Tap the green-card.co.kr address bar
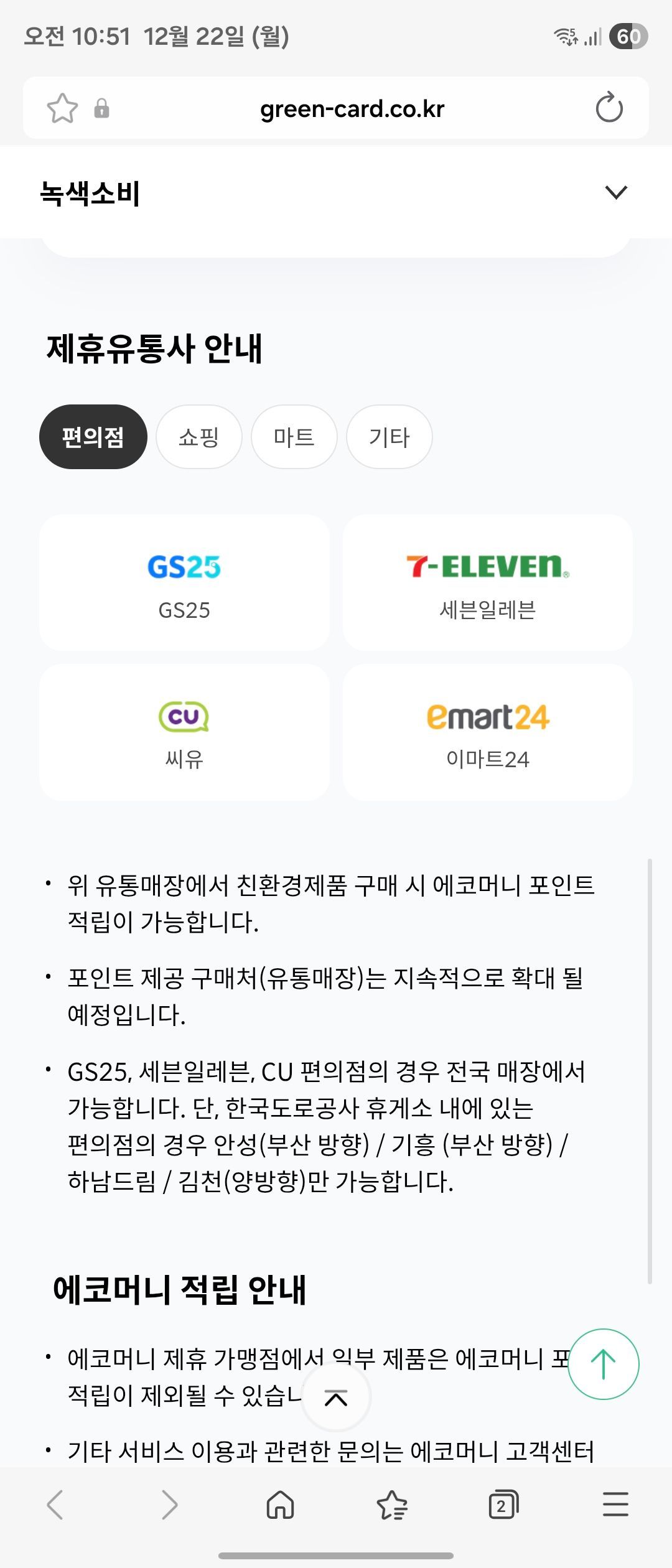This screenshot has height=1568, width=672. (352, 109)
